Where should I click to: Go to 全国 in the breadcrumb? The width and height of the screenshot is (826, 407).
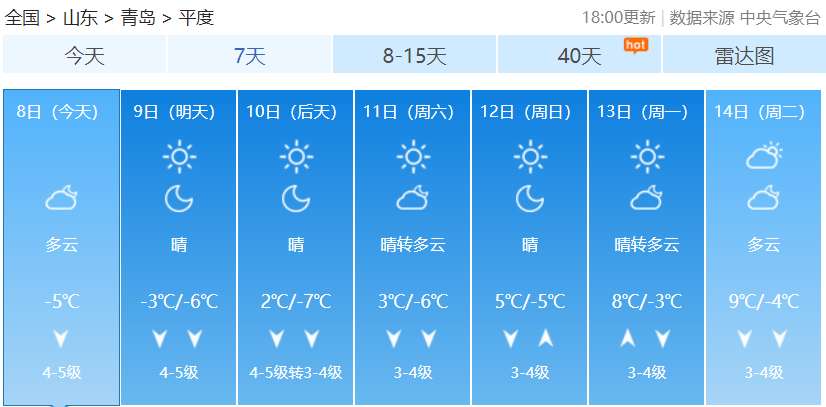pyautogui.click(x=22, y=17)
